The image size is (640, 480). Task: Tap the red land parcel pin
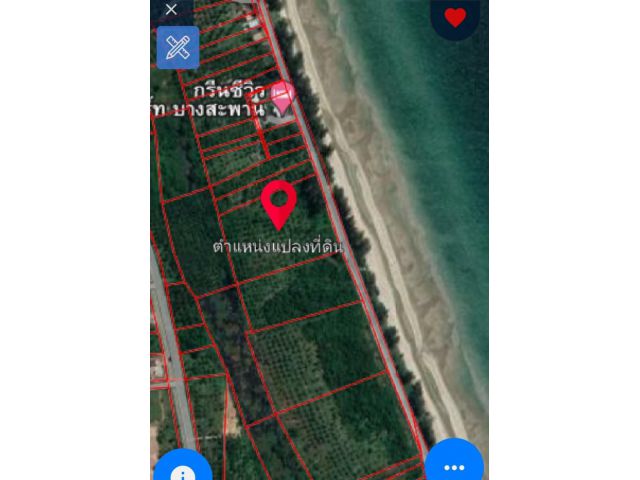278,203
